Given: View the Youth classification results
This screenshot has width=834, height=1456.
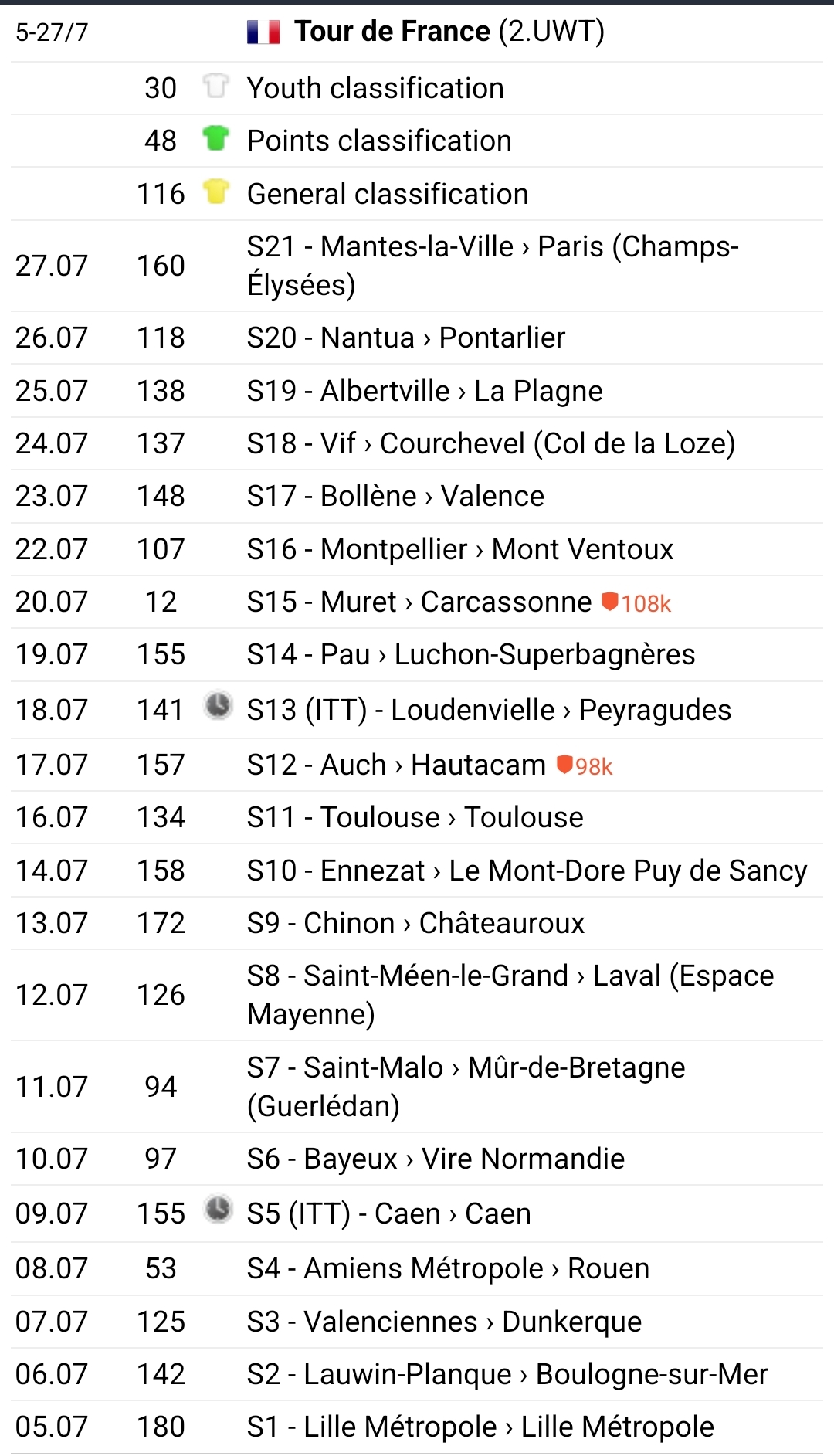Looking at the screenshot, I should (375, 88).
